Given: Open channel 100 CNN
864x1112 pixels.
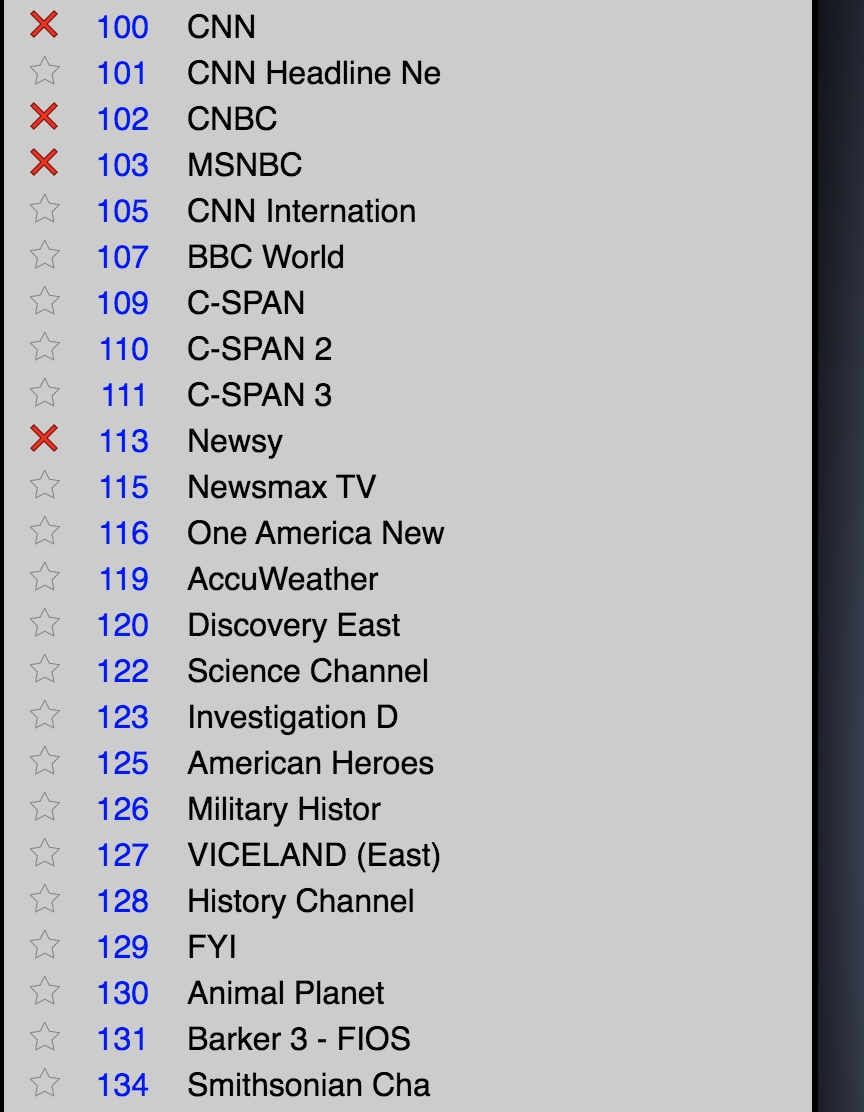Looking at the screenshot, I should [x=221, y=27].
